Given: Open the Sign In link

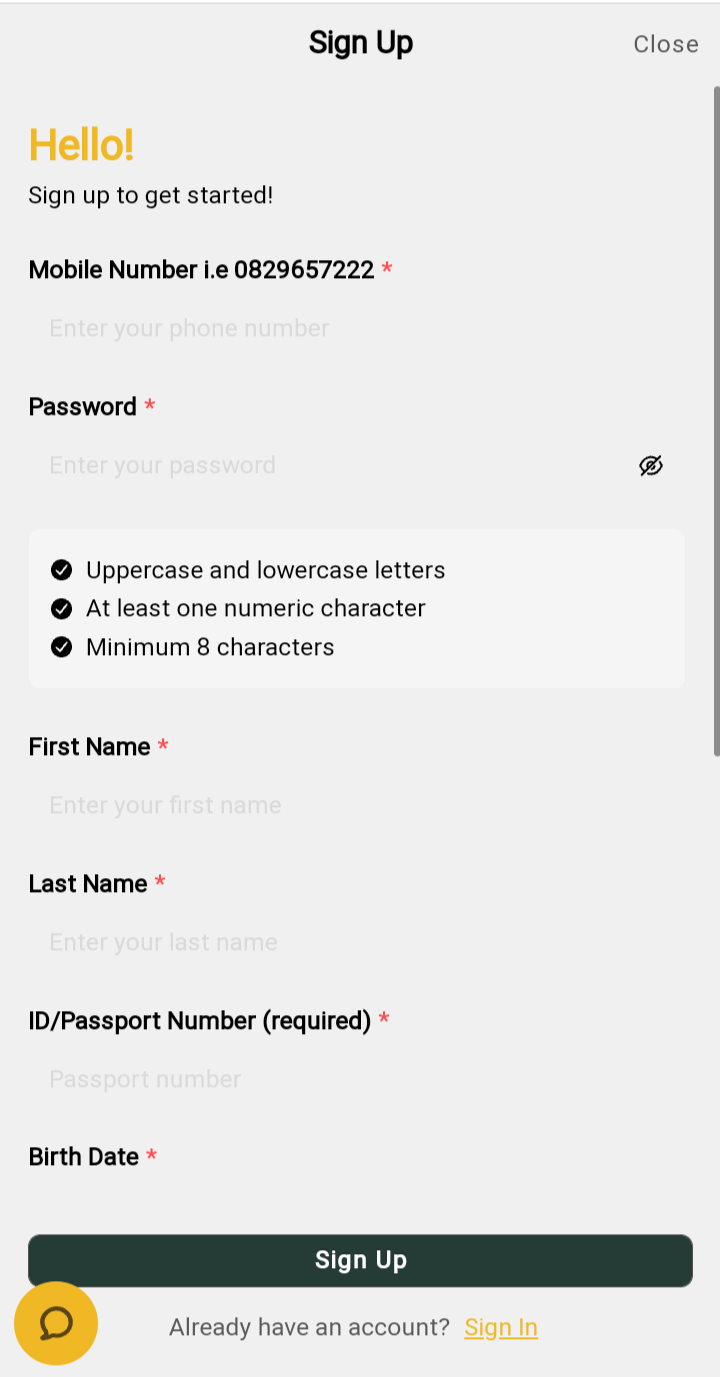Looking at the screenshot, I should [501, 1327].
